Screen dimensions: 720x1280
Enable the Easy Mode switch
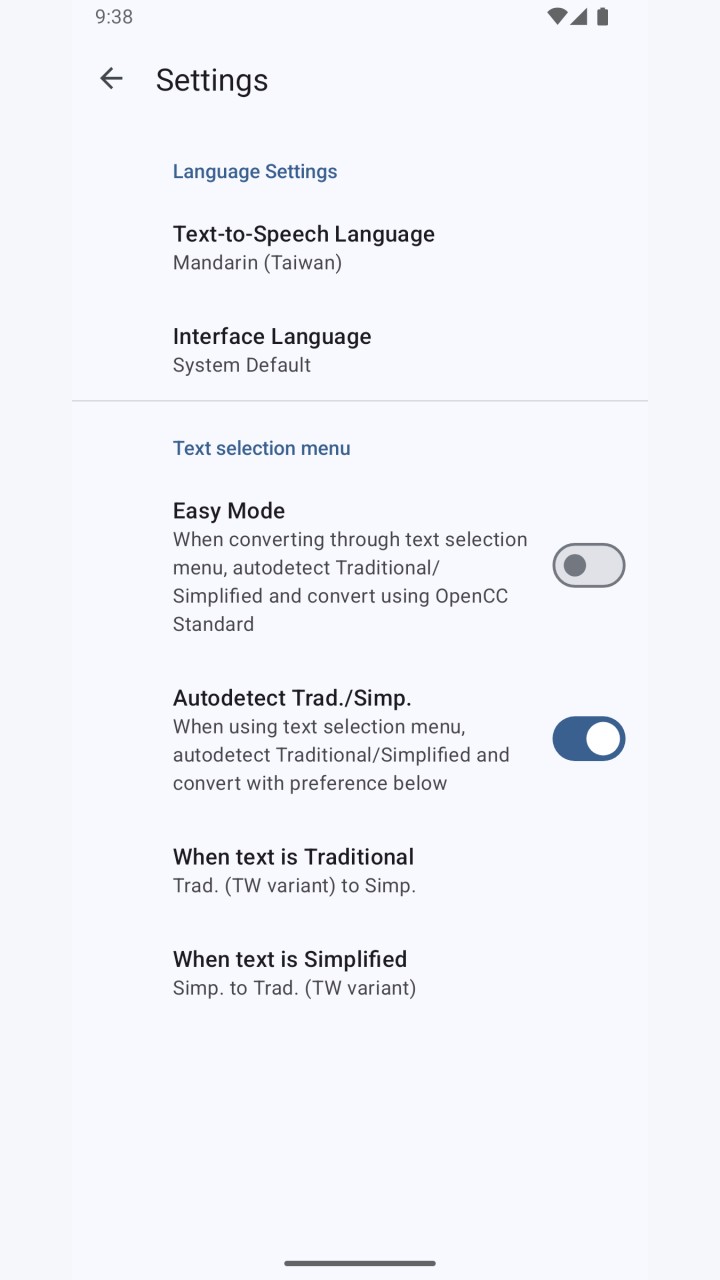point(589,566)
